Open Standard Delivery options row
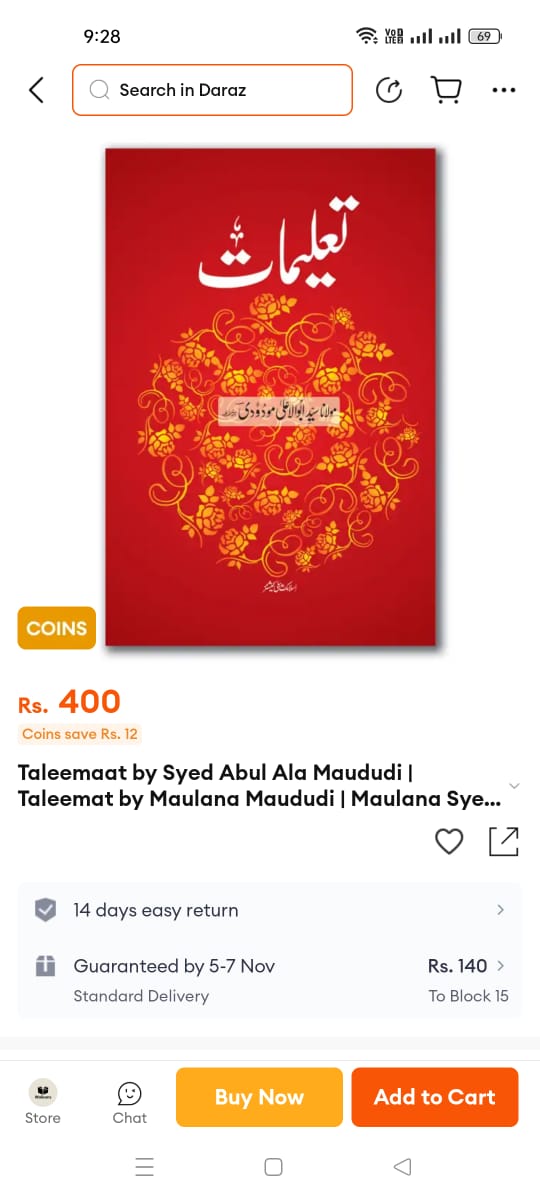Image resolution: width=540 pixels, height=1200 pixels. (270, 980)
